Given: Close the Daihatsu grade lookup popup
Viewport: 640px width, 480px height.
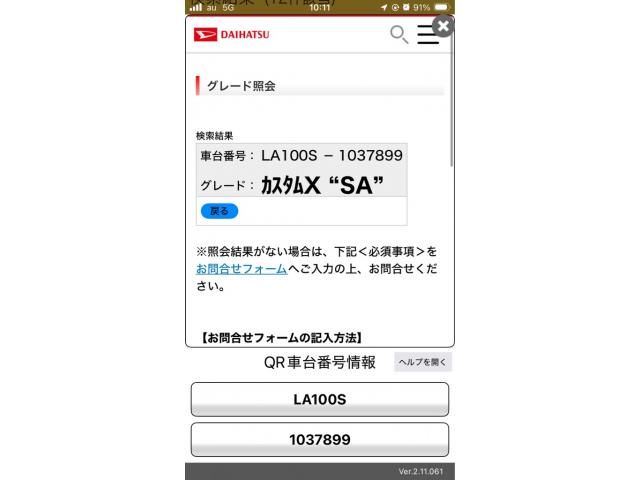Looking at the screenshot, I should click(442, 27).
